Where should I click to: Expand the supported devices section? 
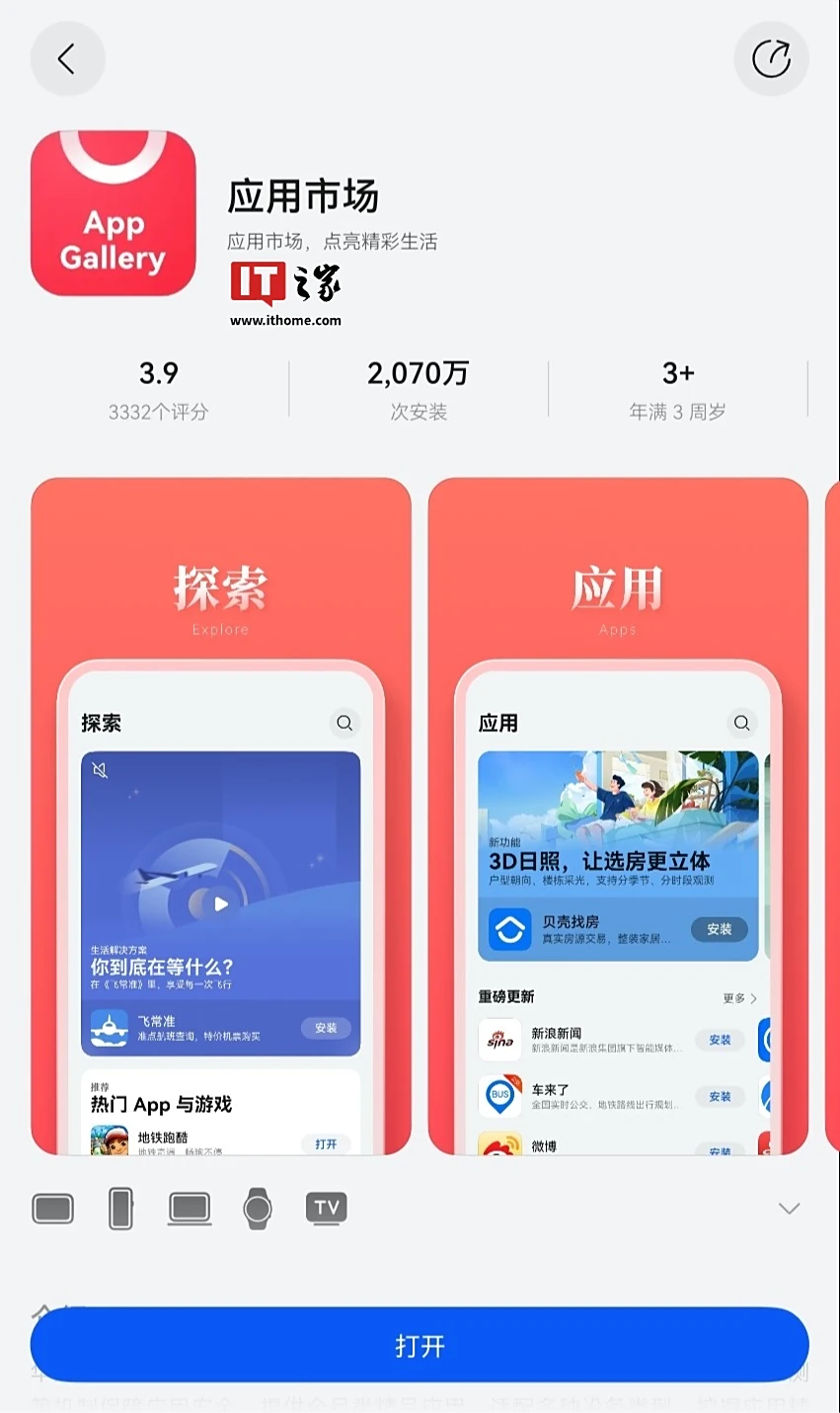(x=789, y=1209)
